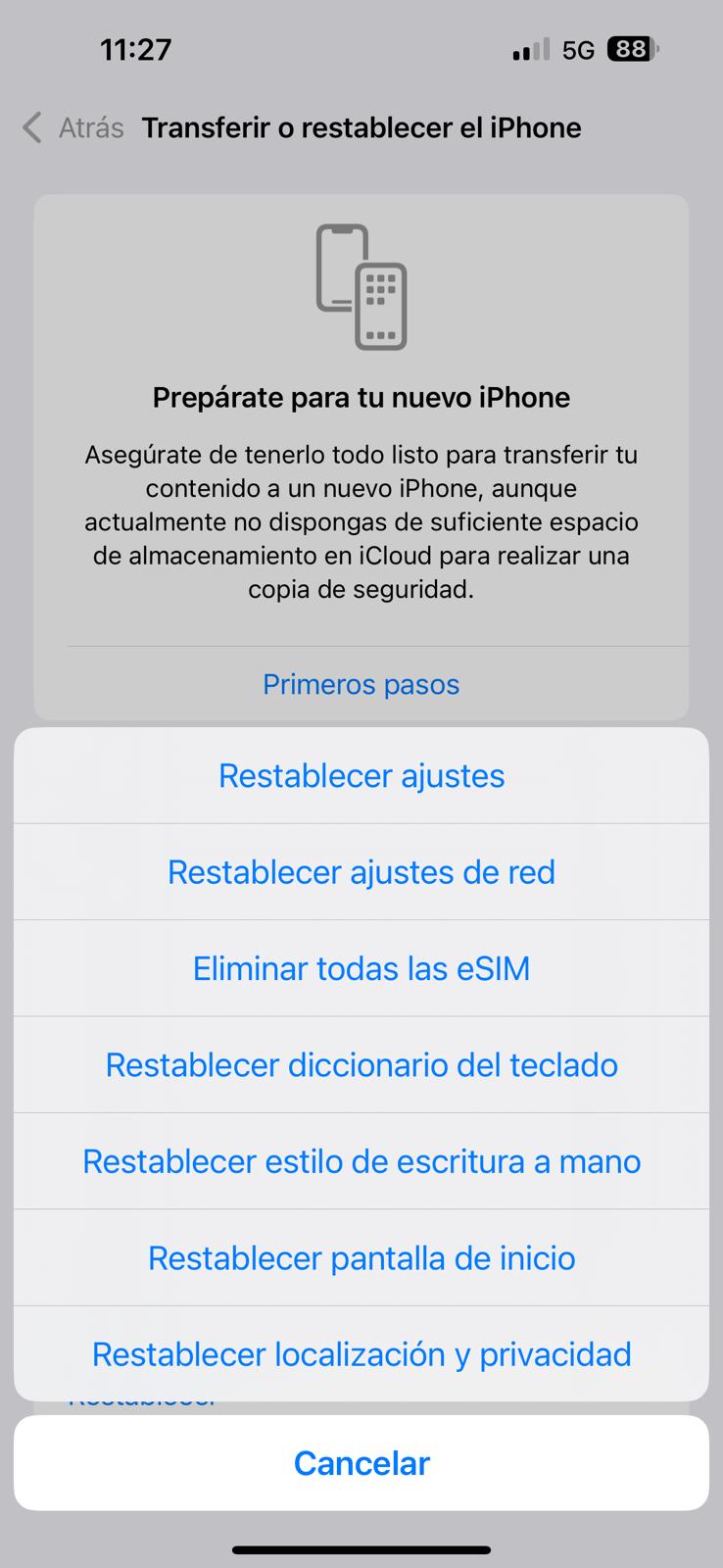The height and width of the screenshot is (1568, 723).
Task: Select Restablecer diccionario del teclado
Action: [x=361, y=1064]
